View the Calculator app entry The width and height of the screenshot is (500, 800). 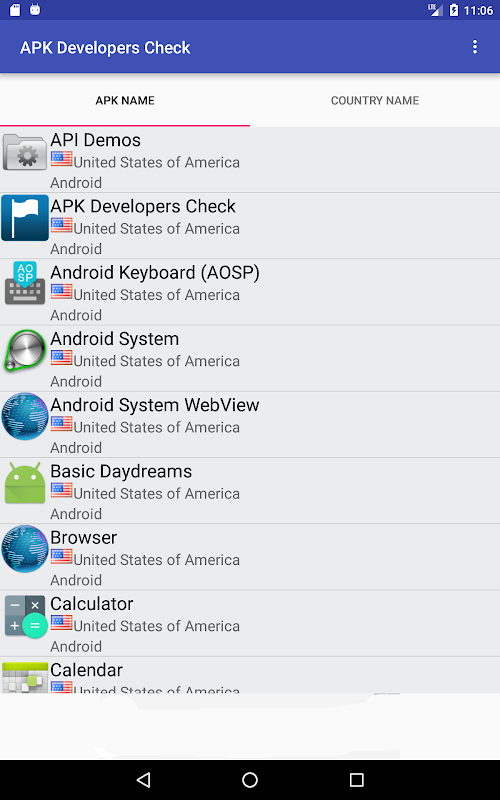(x=250, y=623)
